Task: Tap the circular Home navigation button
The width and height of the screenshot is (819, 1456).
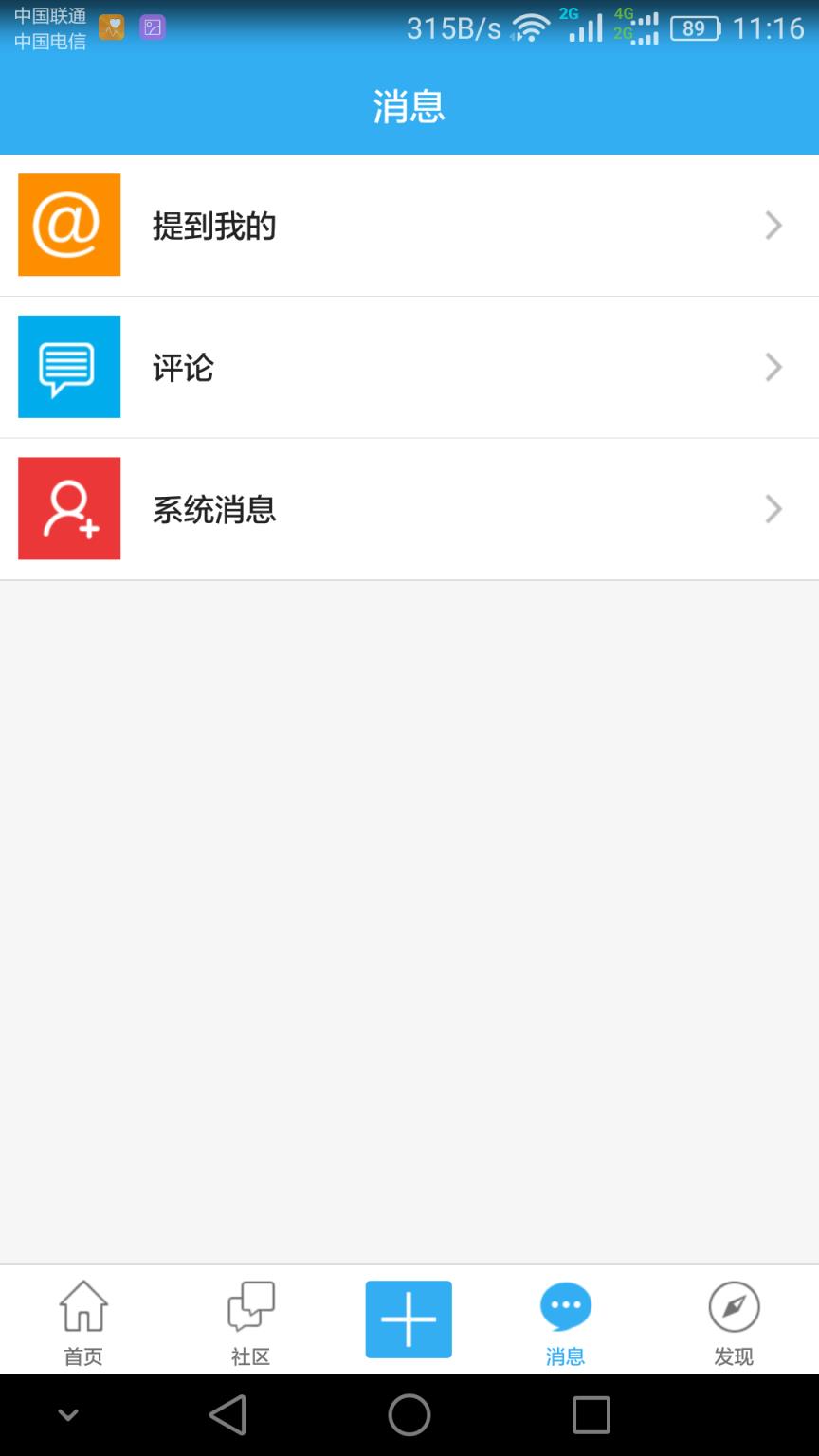Action: (408, 1414)
